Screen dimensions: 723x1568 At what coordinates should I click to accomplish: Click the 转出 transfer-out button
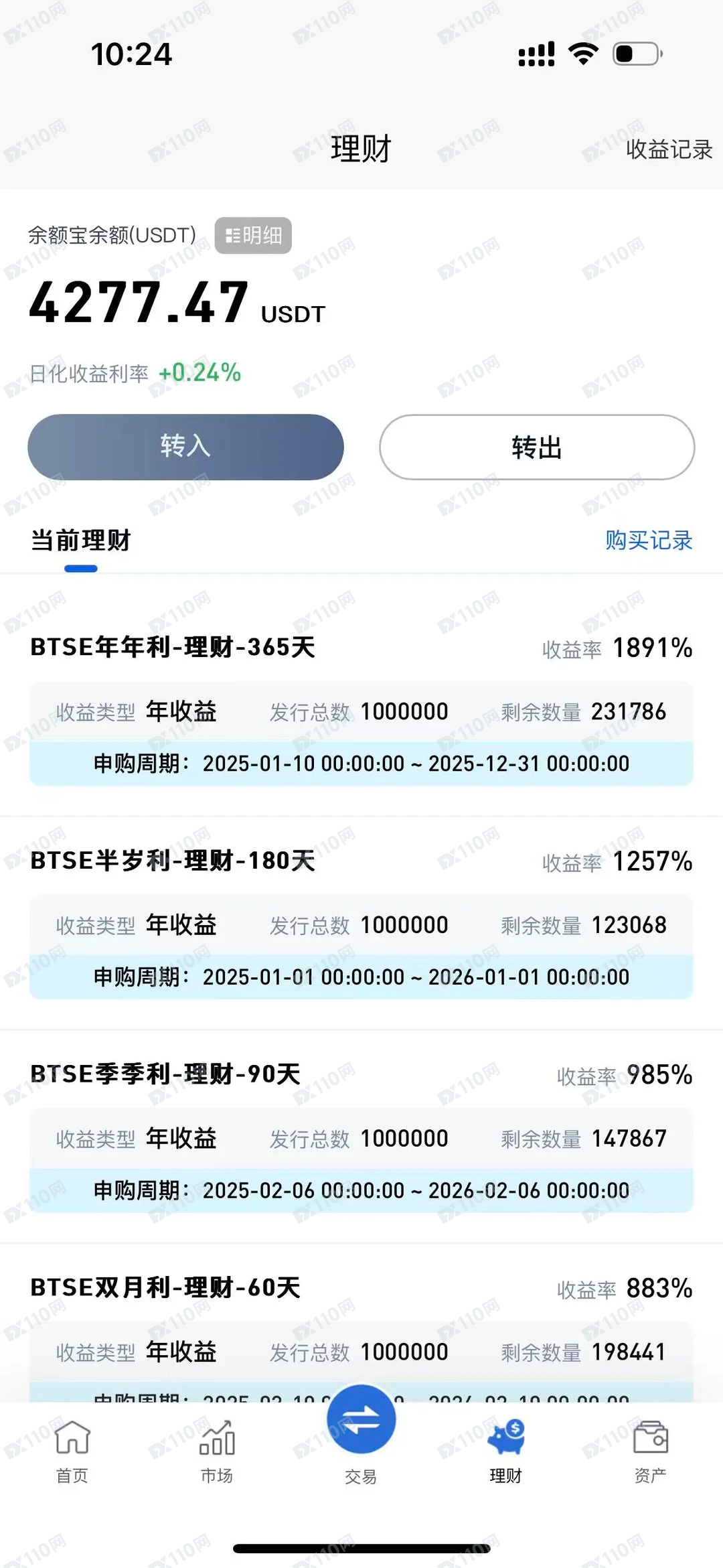[536, 446]
